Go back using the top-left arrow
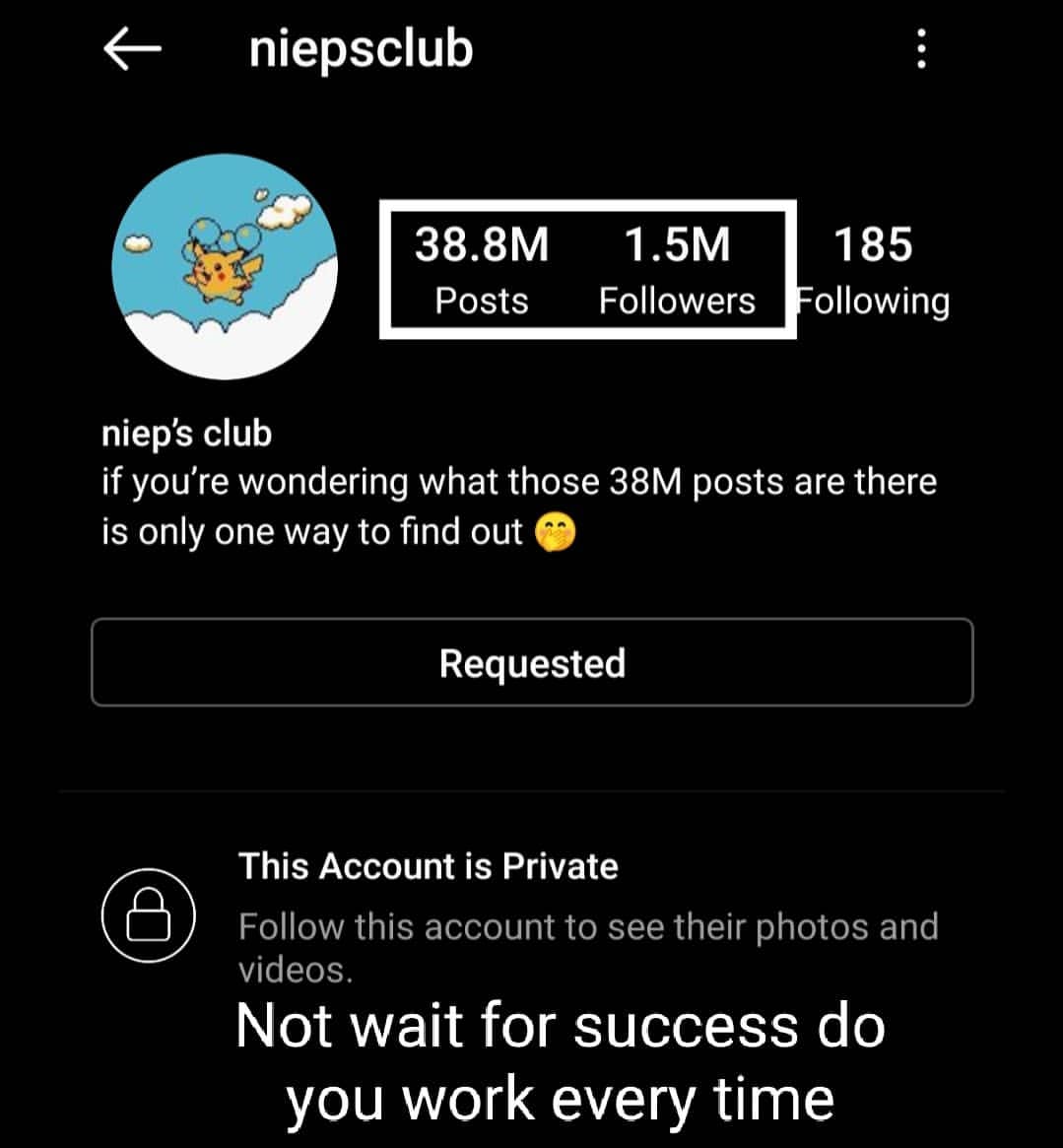 [133, 49]
